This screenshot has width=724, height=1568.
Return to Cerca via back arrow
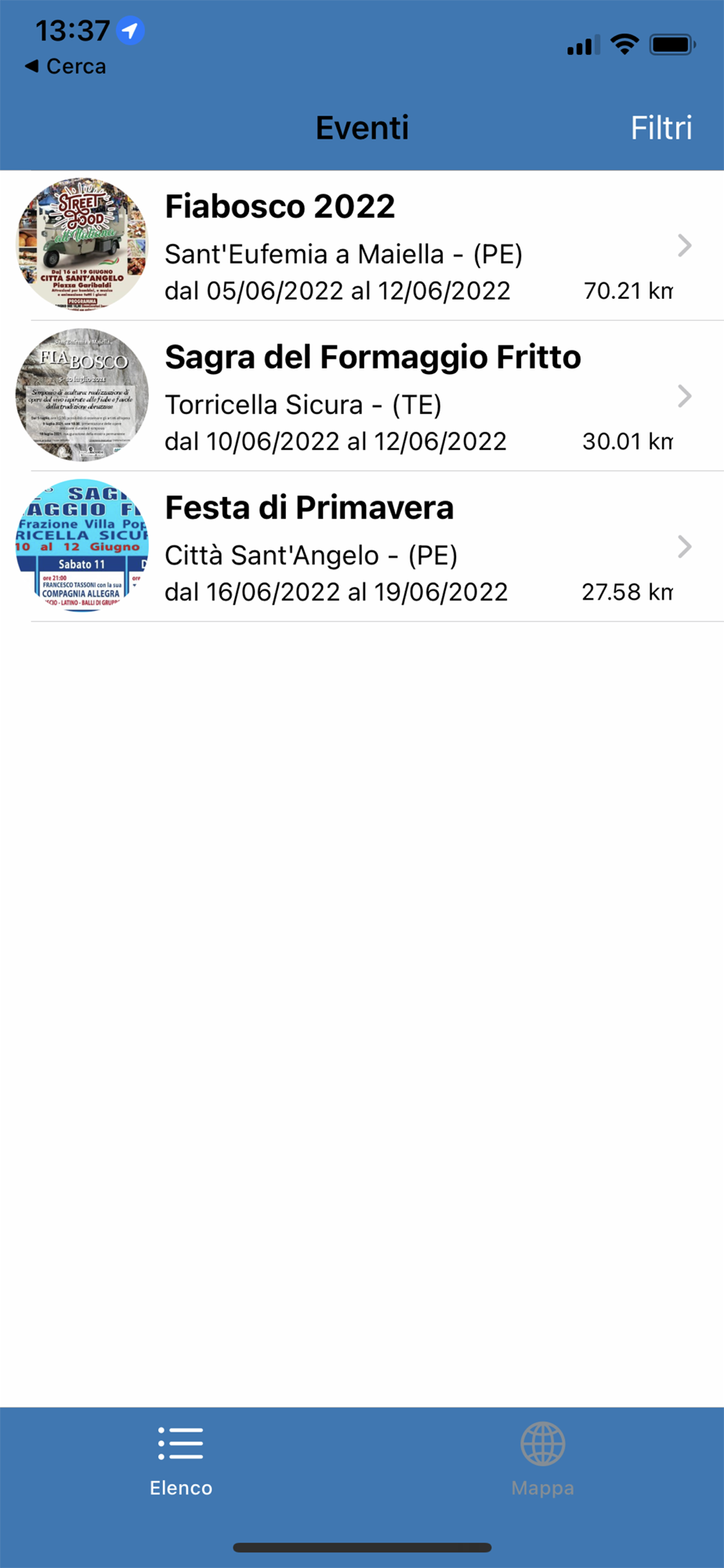click(66, 67)
